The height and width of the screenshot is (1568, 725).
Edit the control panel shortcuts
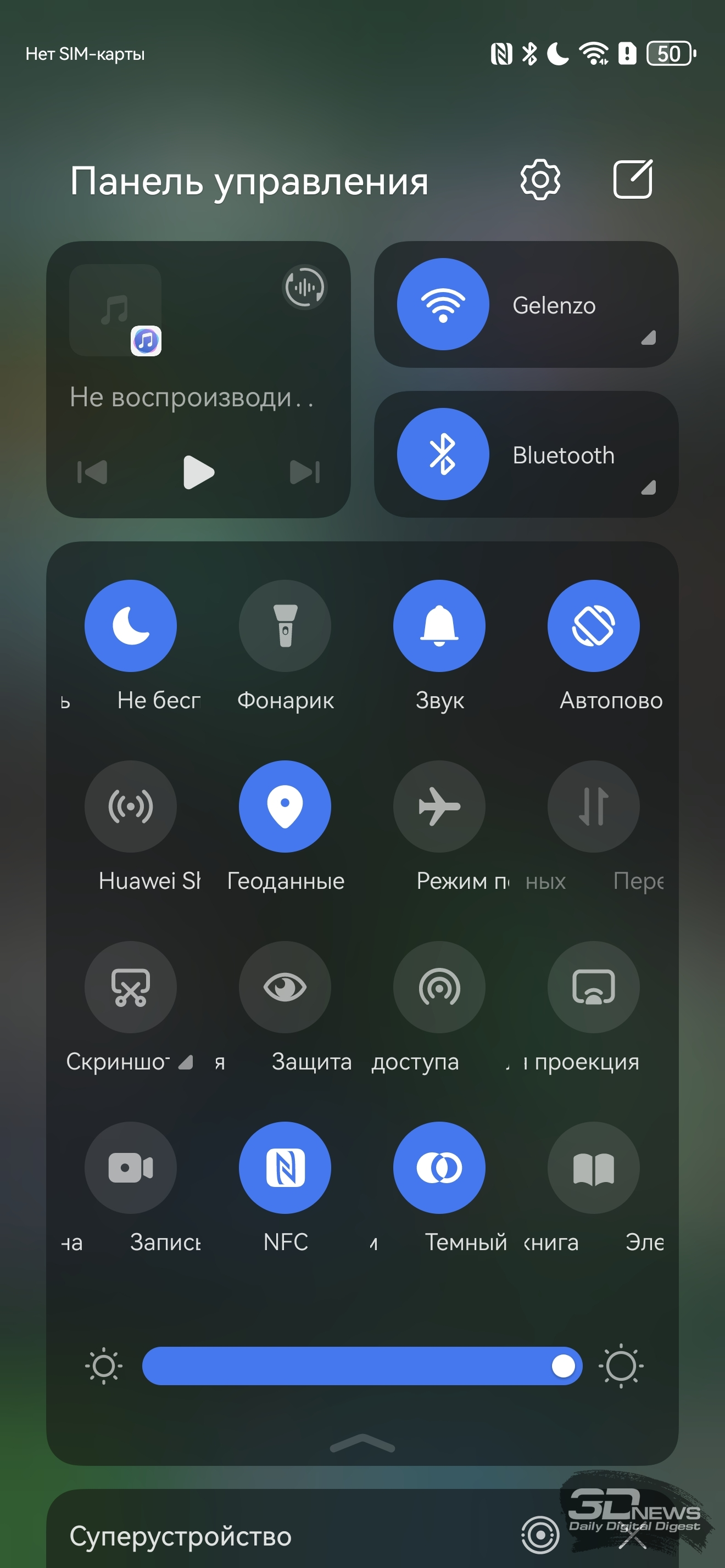click(633, 180)
